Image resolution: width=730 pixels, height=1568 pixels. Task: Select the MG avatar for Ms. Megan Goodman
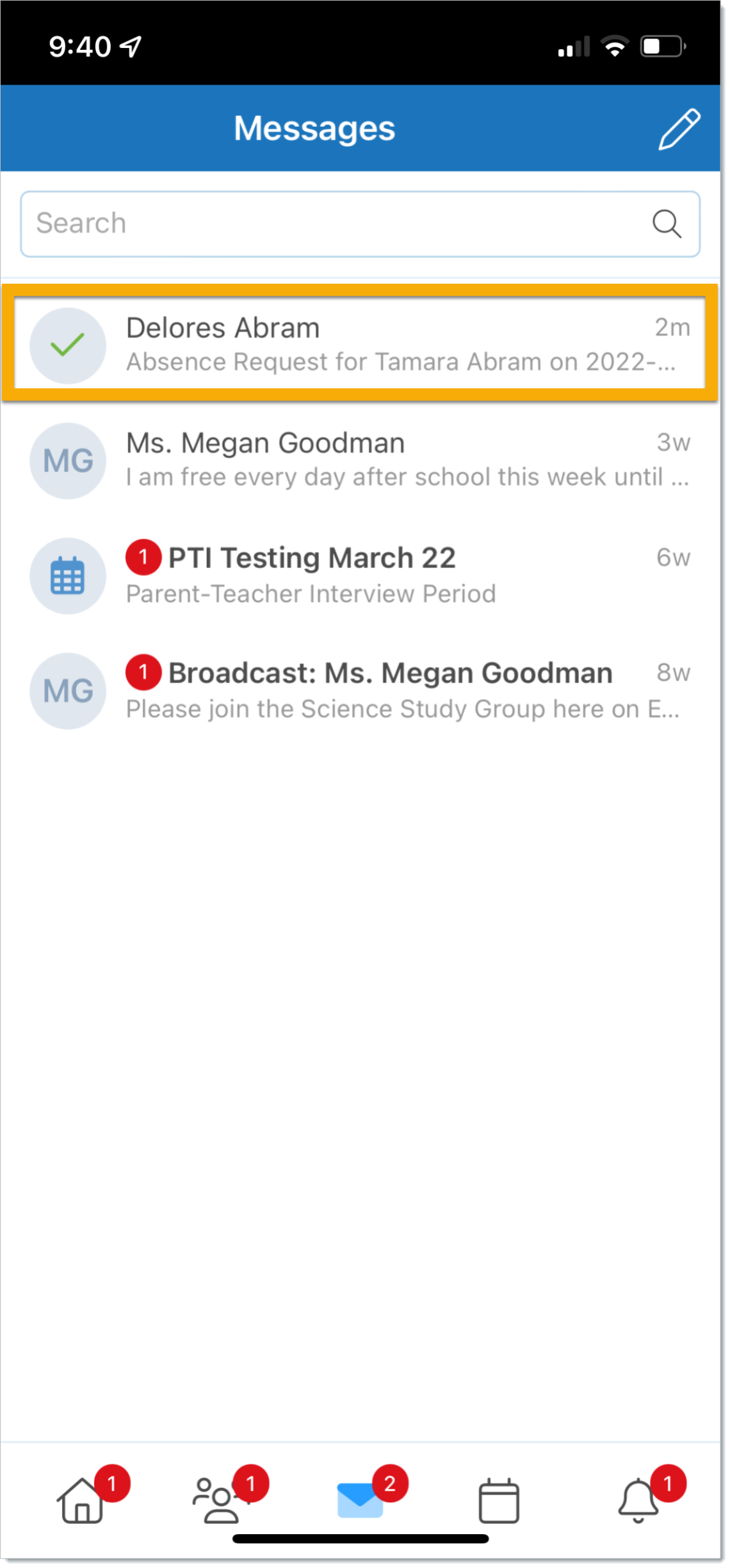point(68,460)
